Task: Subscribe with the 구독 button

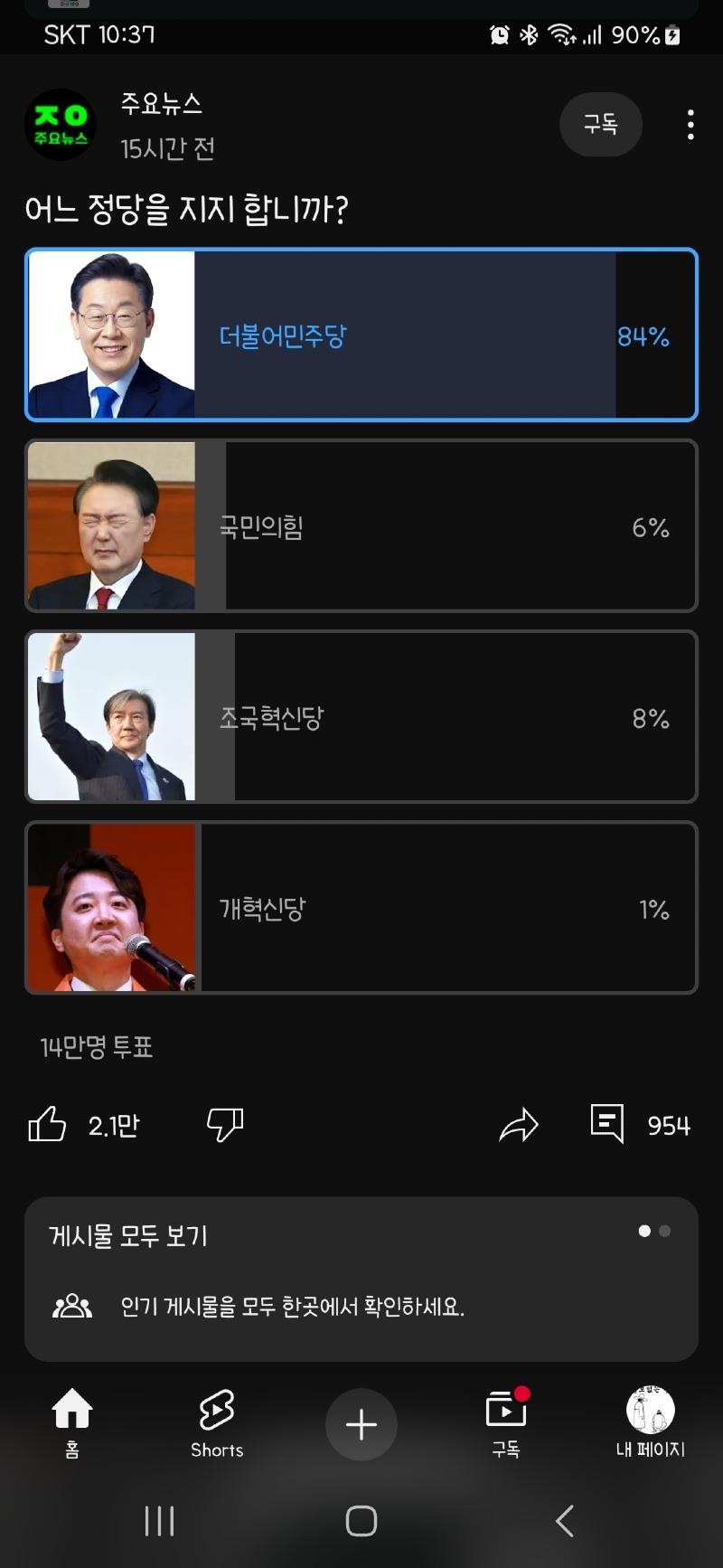Action: (x=600, y=125)
